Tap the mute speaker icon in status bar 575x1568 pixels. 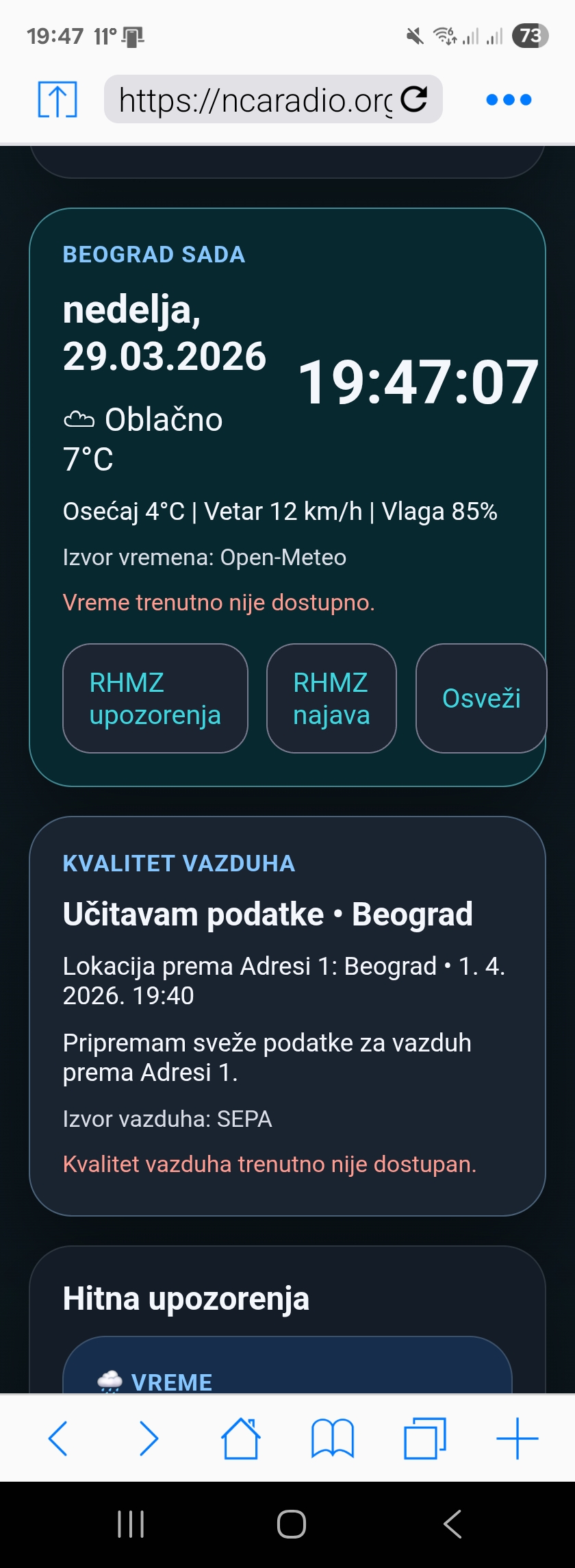(413, 37)
